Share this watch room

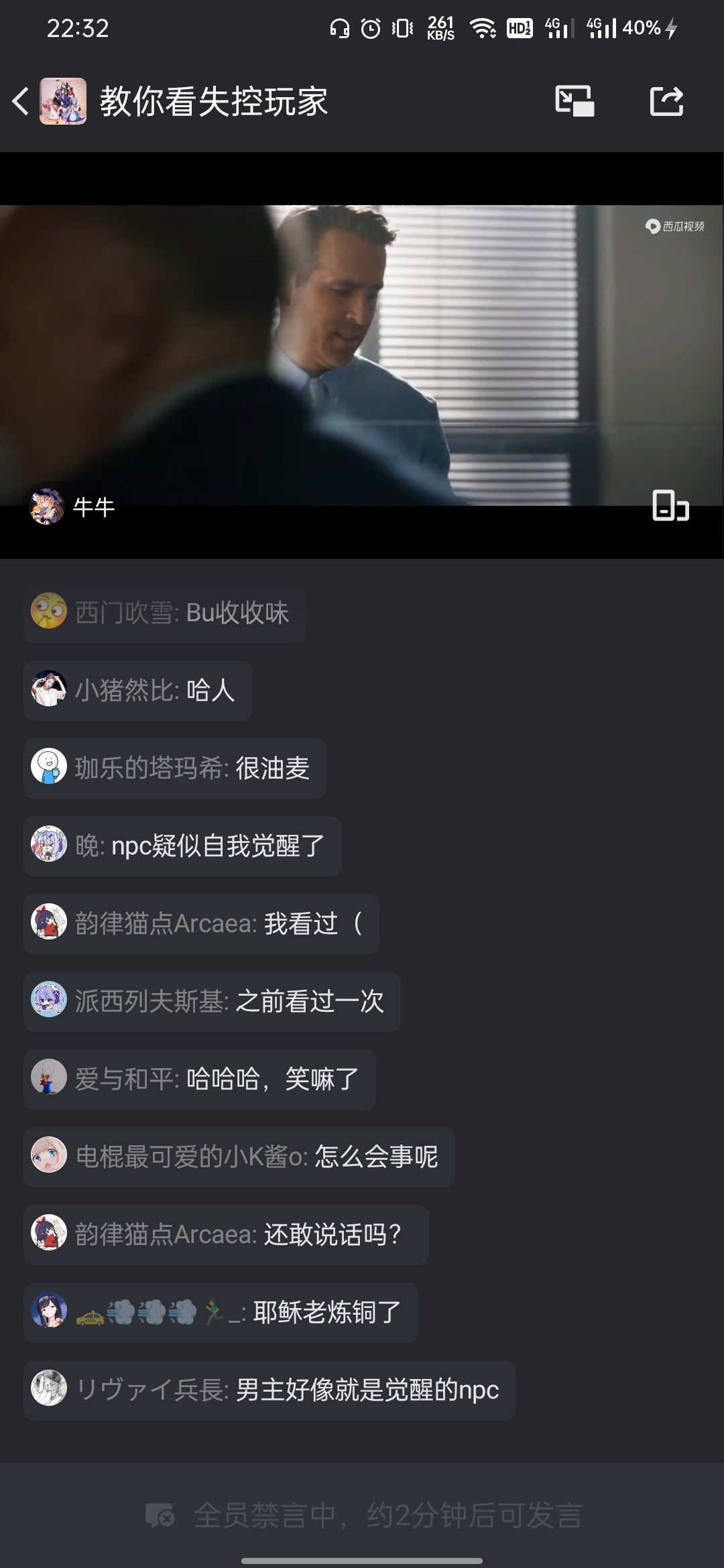click(x=666, y=102)
